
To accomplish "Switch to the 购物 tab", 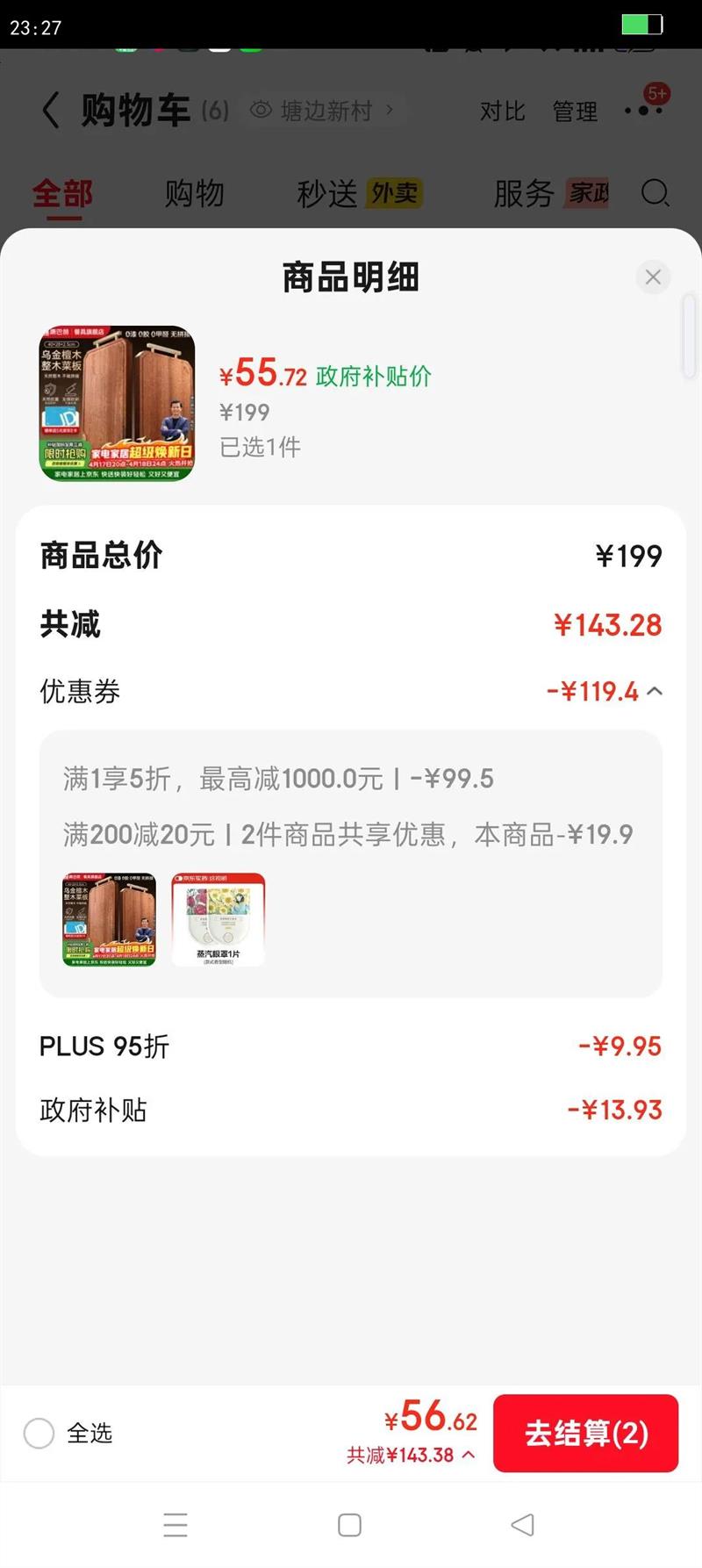I will click(x=195, y=194).
